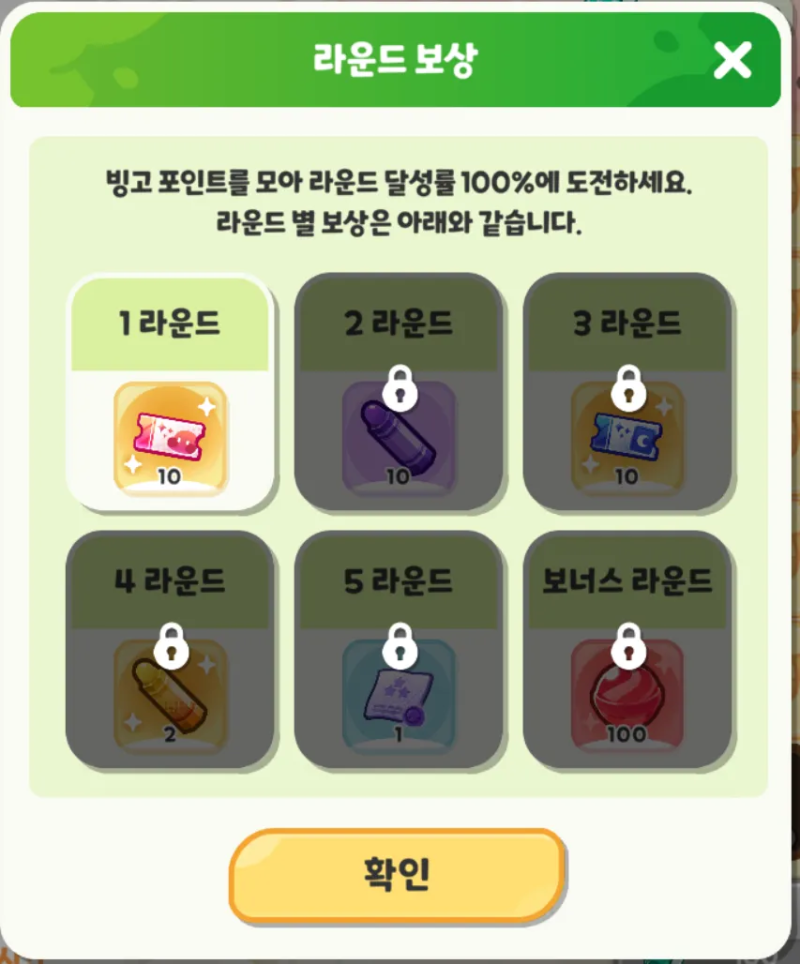Check the locked 5 라운드 reward card
The height and width of the screenshot is (964, 800).
pos(398,650)
